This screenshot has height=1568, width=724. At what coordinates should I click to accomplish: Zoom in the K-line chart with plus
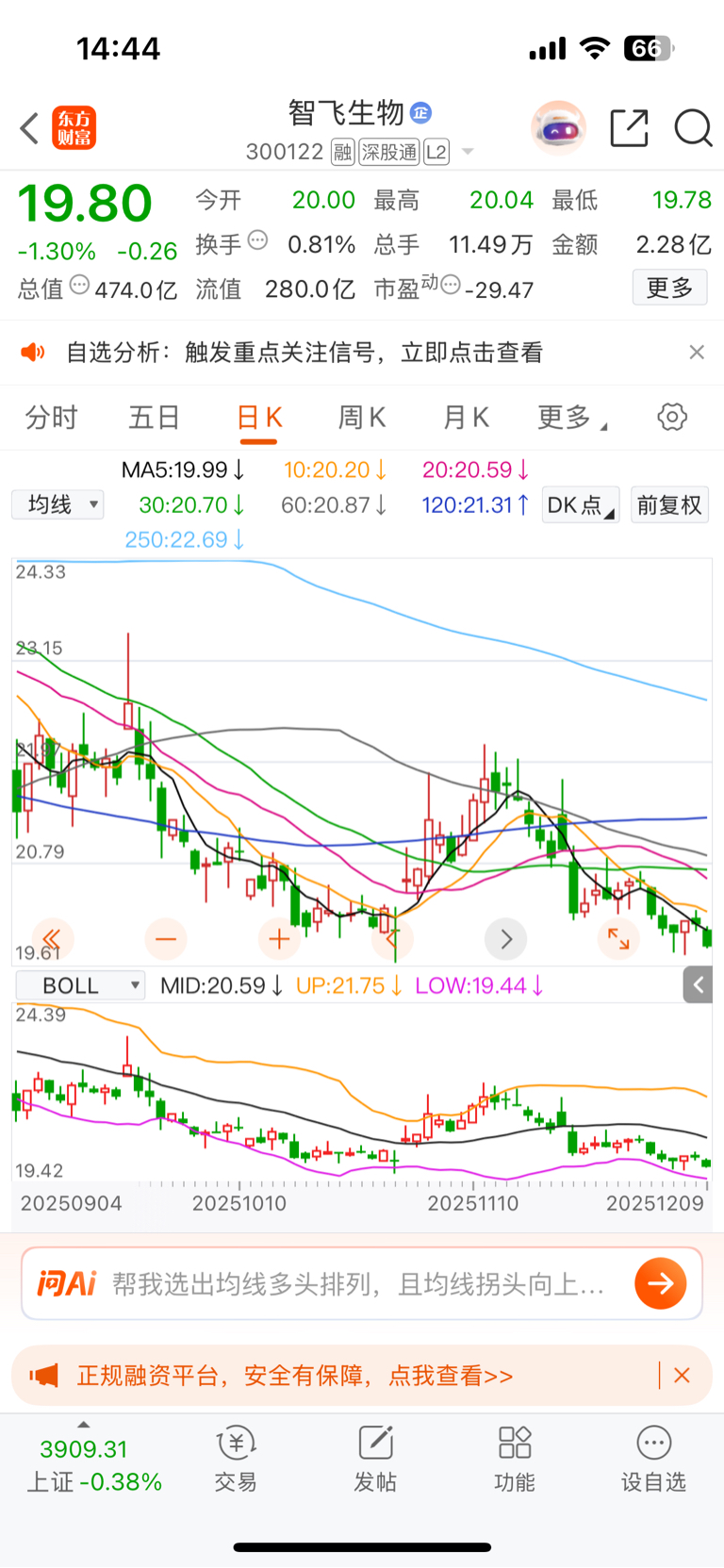click(279, 939)
